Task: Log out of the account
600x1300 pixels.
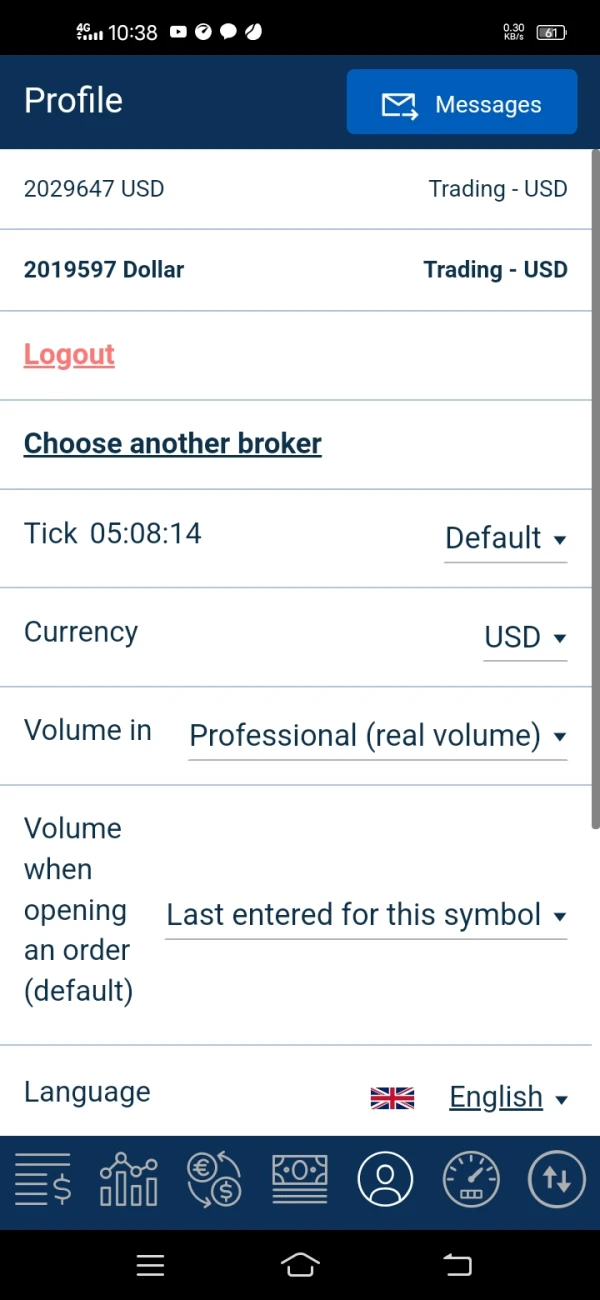Action: tap(69, 355)
